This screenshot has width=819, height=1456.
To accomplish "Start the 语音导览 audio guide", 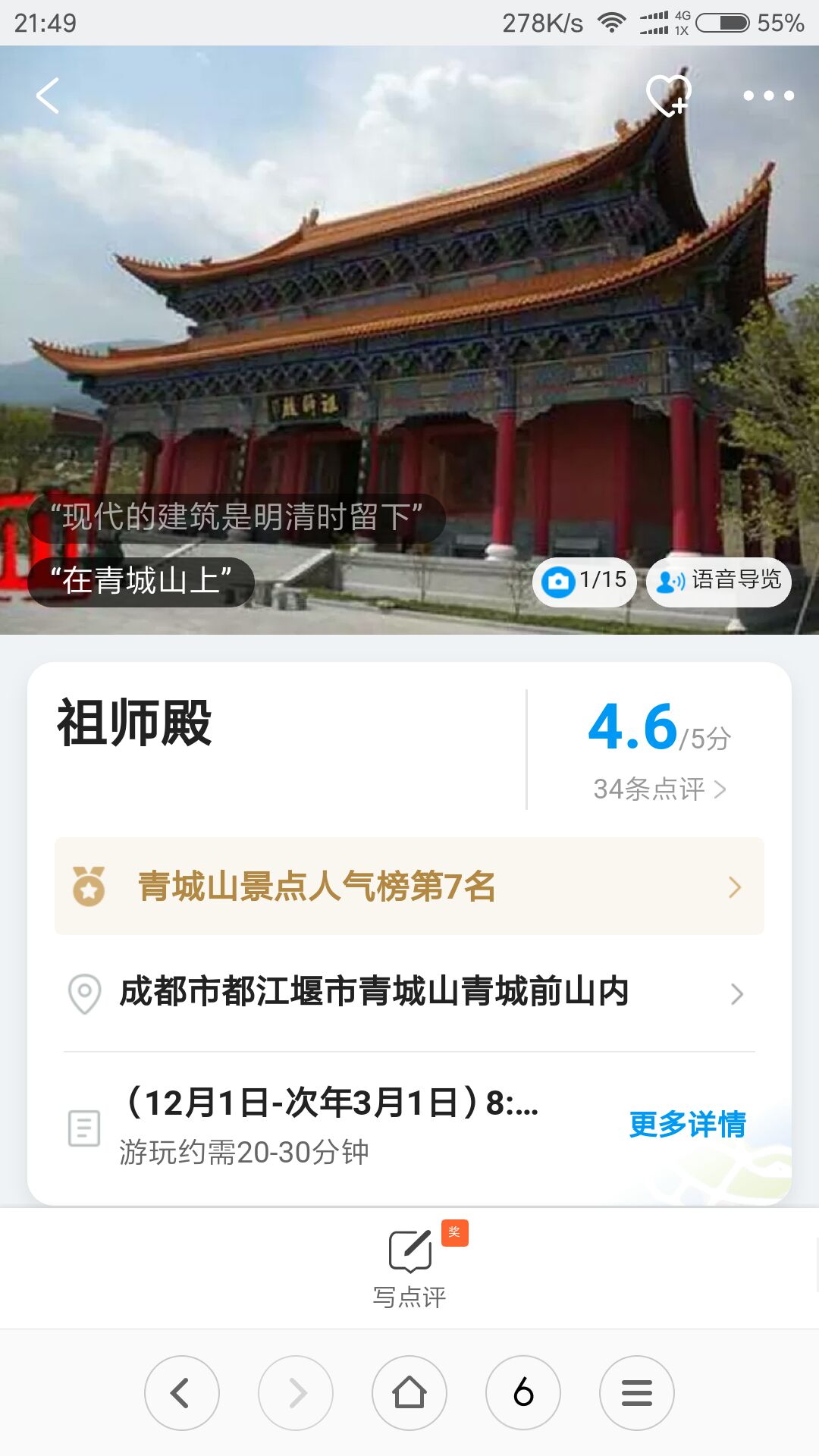I will [719, 581].
